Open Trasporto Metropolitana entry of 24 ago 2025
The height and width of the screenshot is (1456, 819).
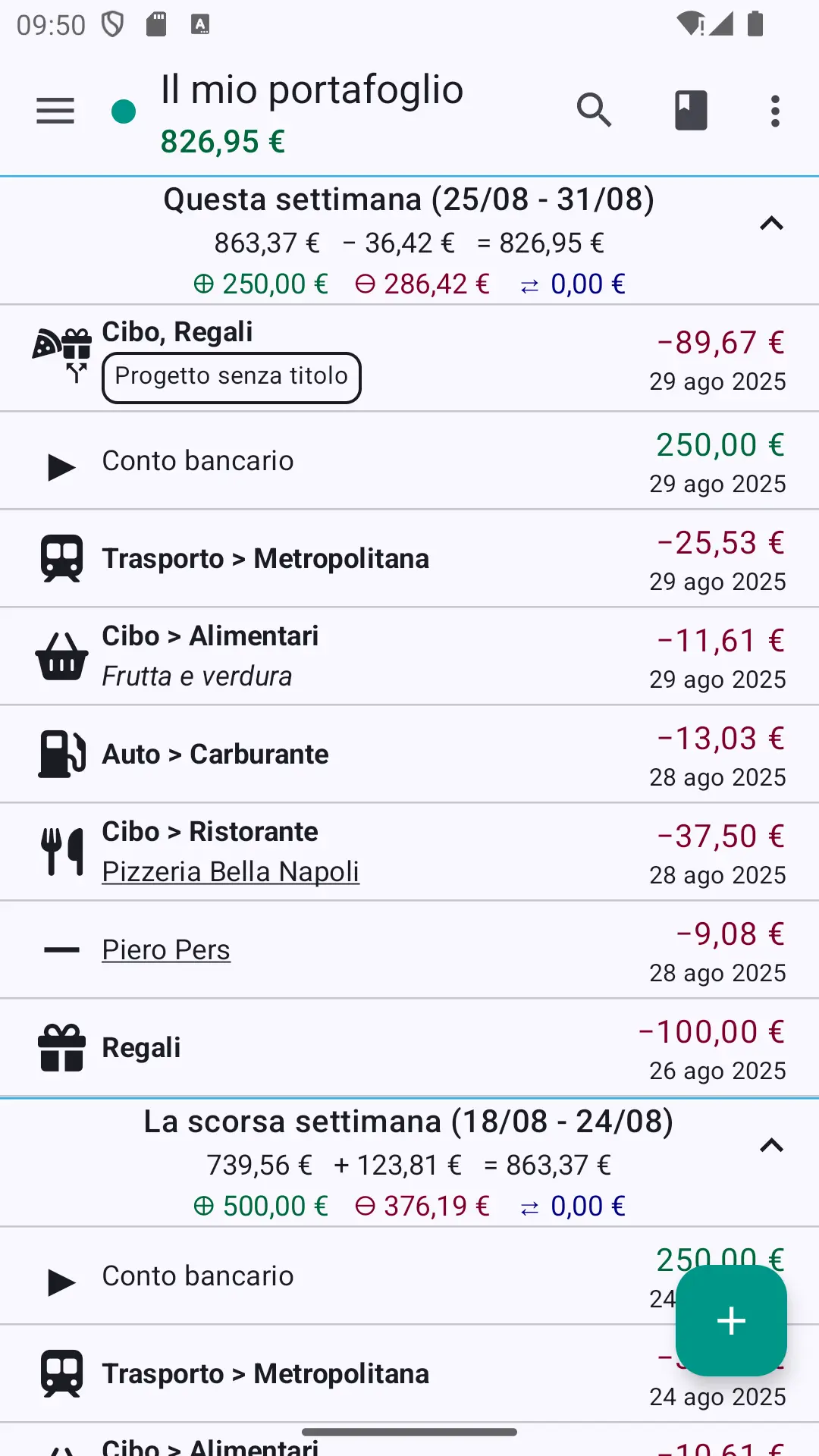click(x=409, y=1374)
